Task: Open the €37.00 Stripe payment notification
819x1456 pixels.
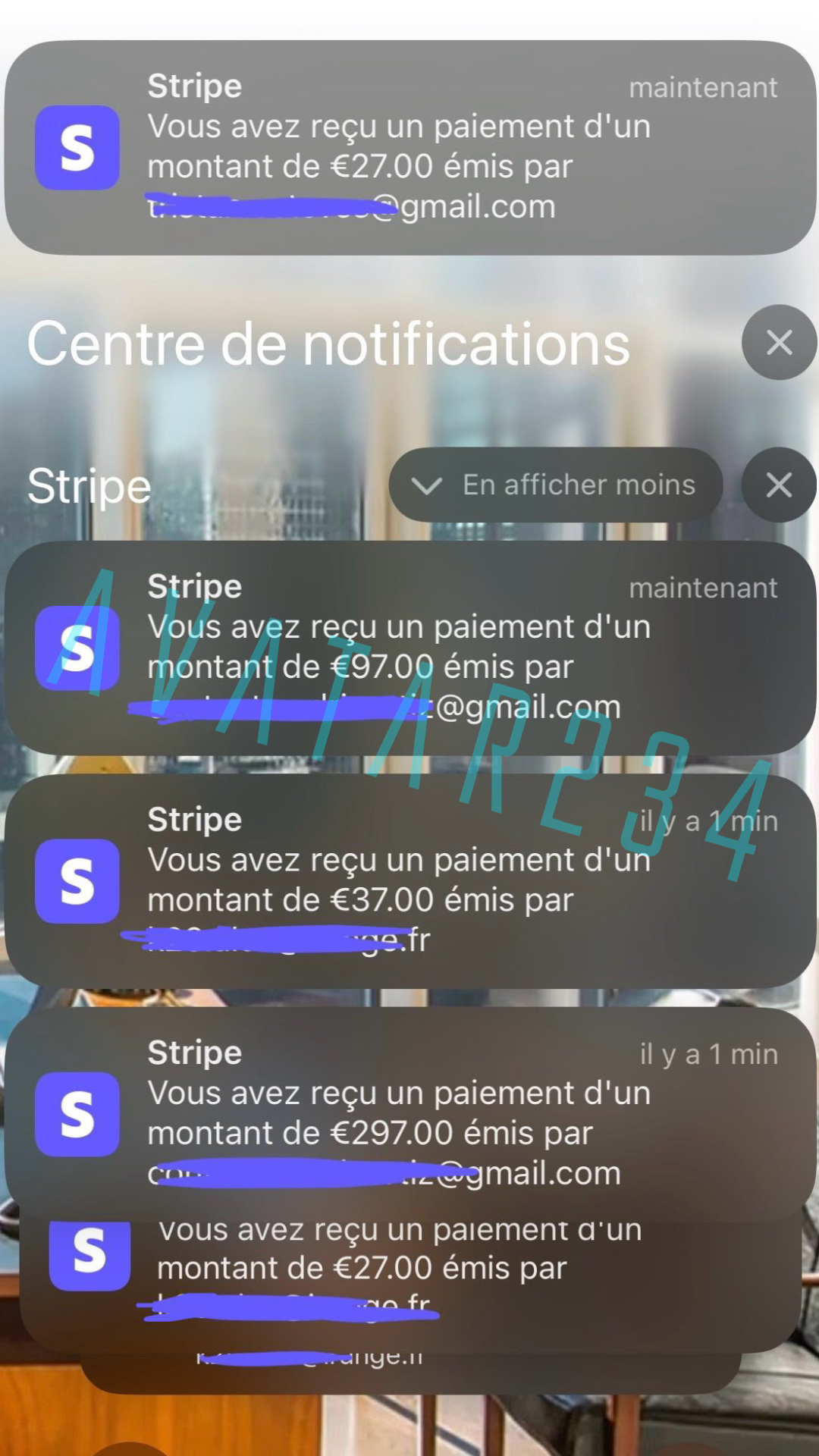Action: click(x=409, y=880)
